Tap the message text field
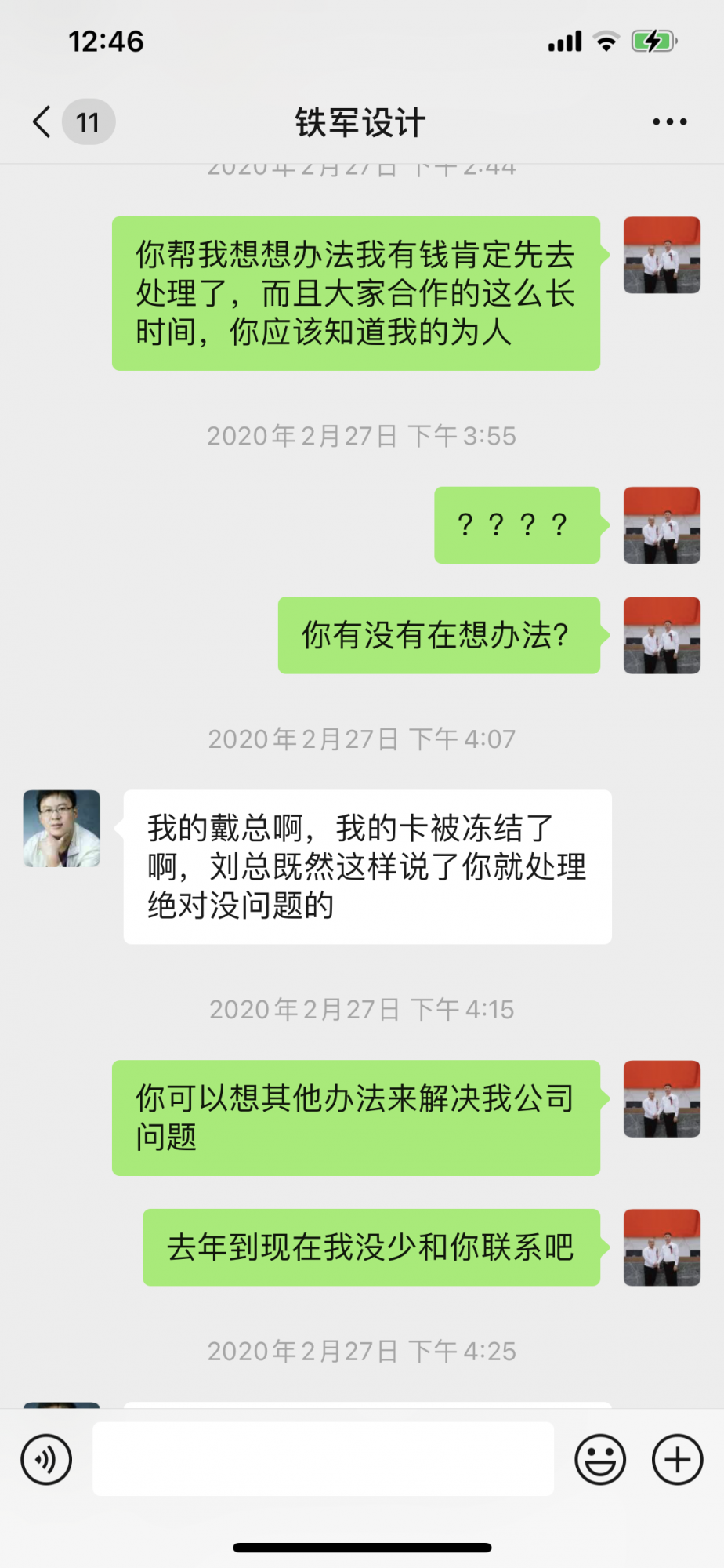 (323, 1460)
